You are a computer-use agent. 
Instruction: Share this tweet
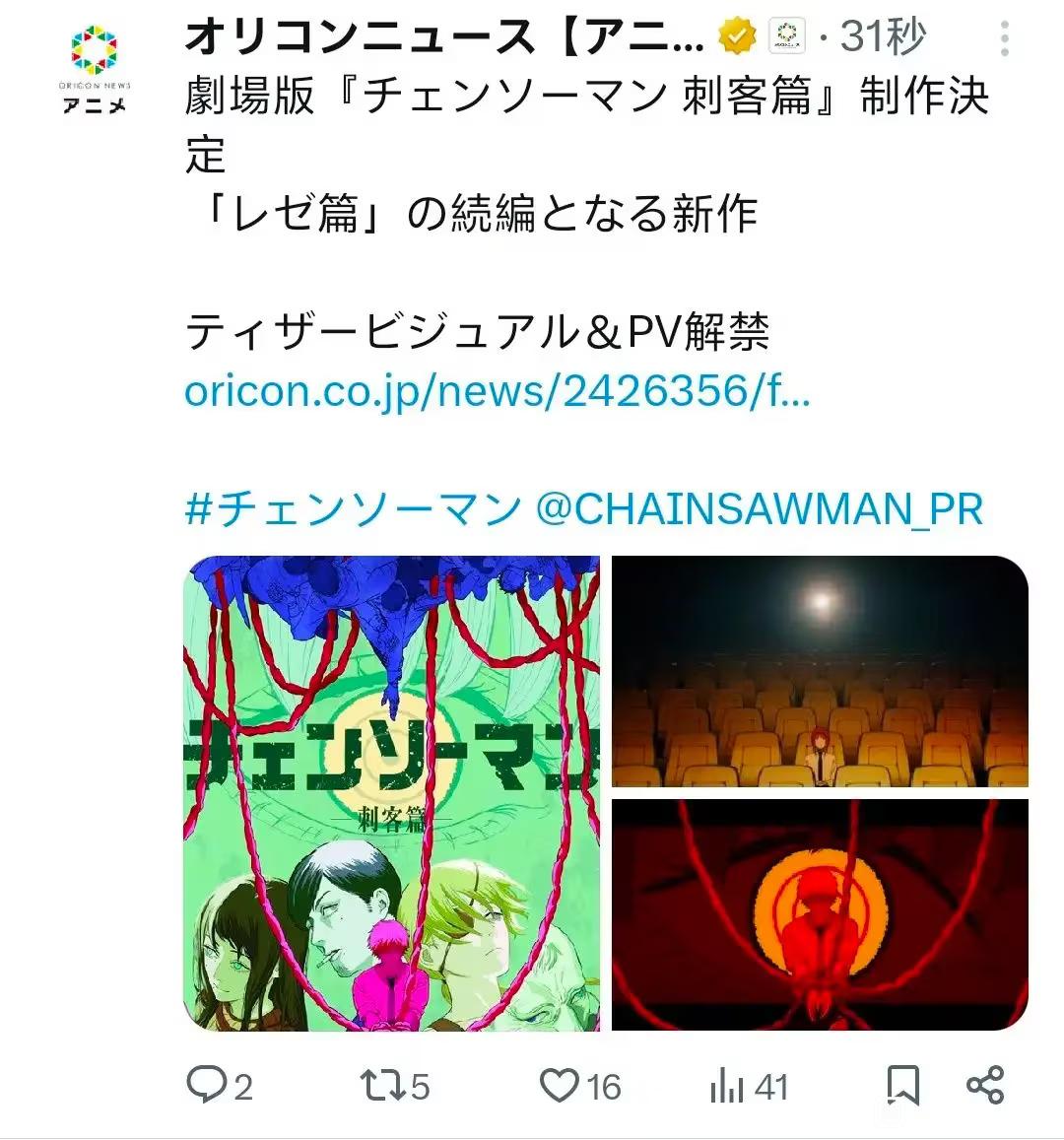pos(985,1085)
